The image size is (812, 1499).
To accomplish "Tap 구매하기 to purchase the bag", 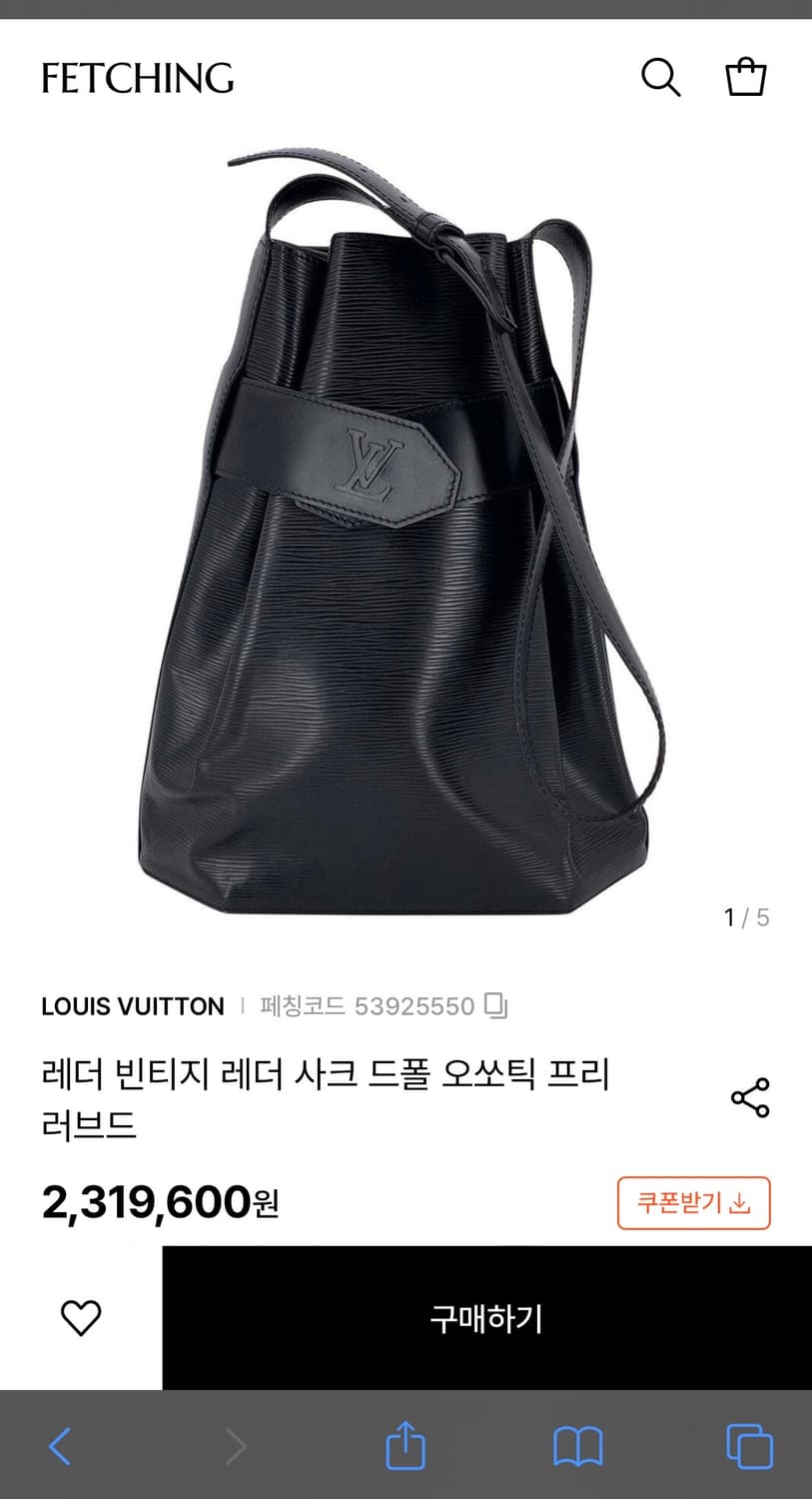I will 485,1319.
